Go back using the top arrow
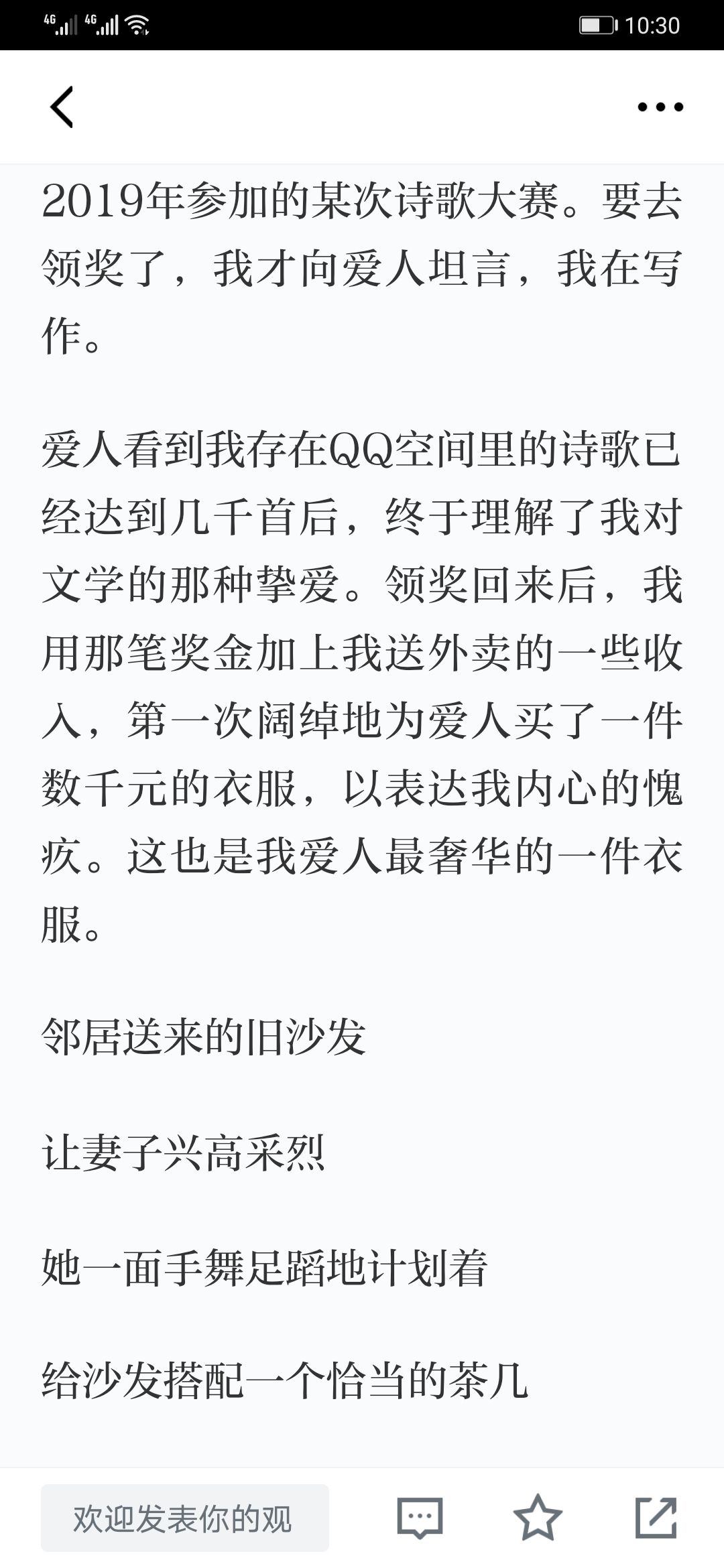This screenshot has width=724, height=1568. [x=62, y=107]
